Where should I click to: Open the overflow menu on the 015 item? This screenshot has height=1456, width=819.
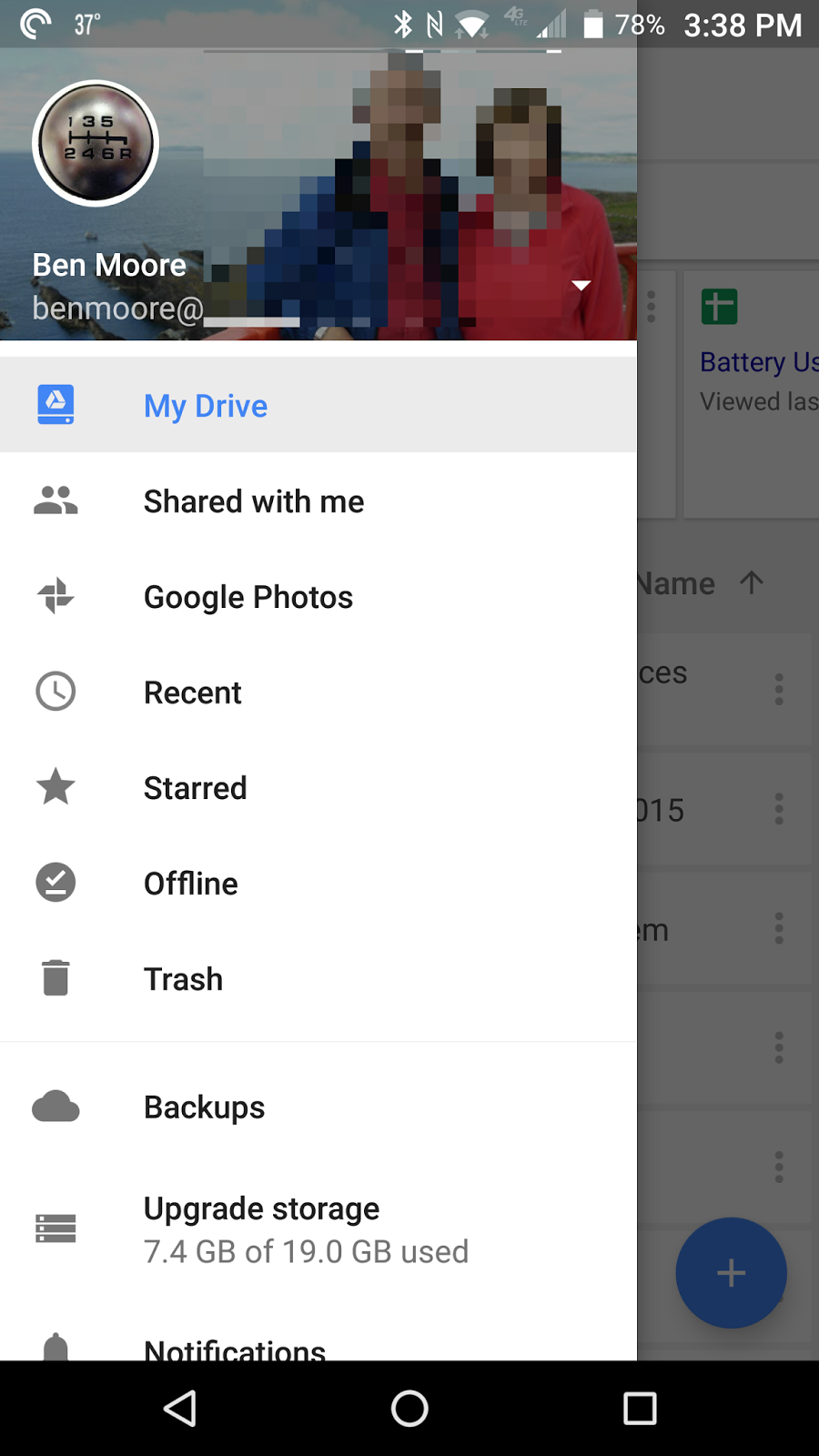pyautogui.click(x=779, y=808)
